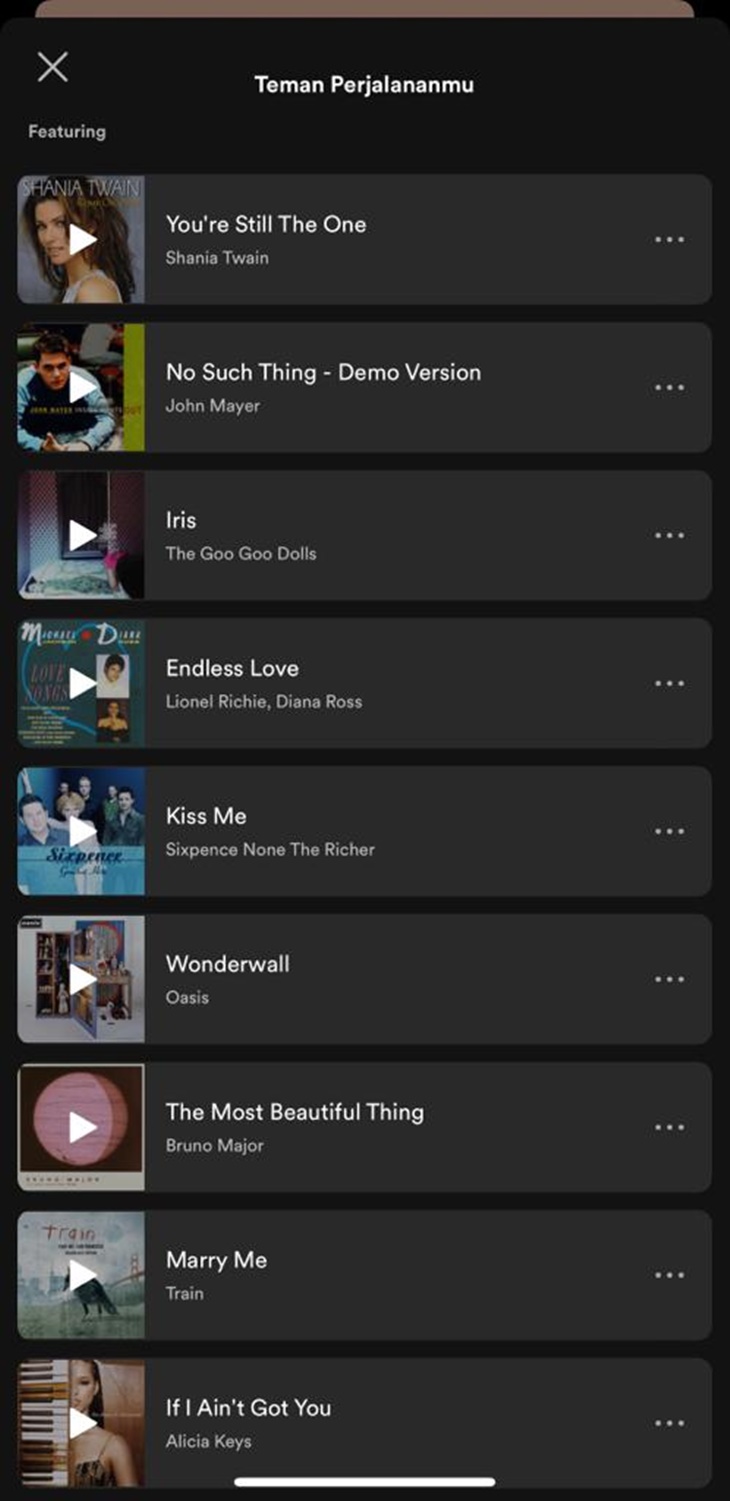Open the song "No Such Thing - Demo Version"
Viewport: 730px width, 1501px height.
[324, 371]
